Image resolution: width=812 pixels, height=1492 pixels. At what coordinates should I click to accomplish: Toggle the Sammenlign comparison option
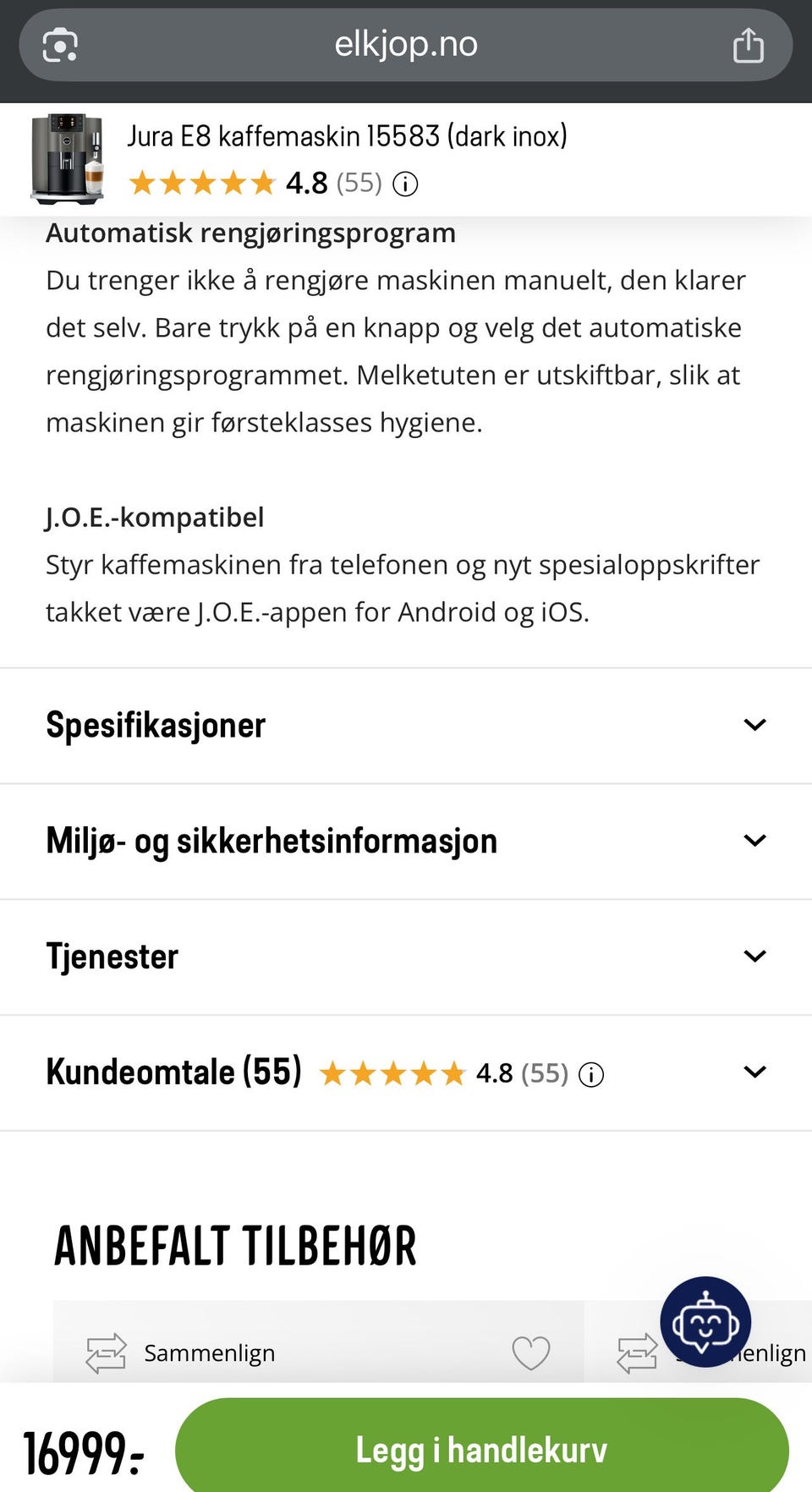[210, 1352]
